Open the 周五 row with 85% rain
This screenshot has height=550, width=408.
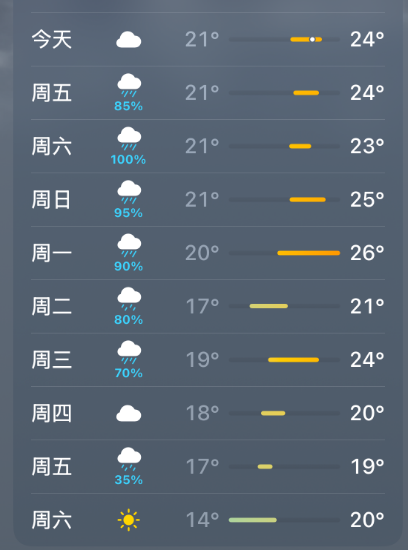click(x=208, y=93)
